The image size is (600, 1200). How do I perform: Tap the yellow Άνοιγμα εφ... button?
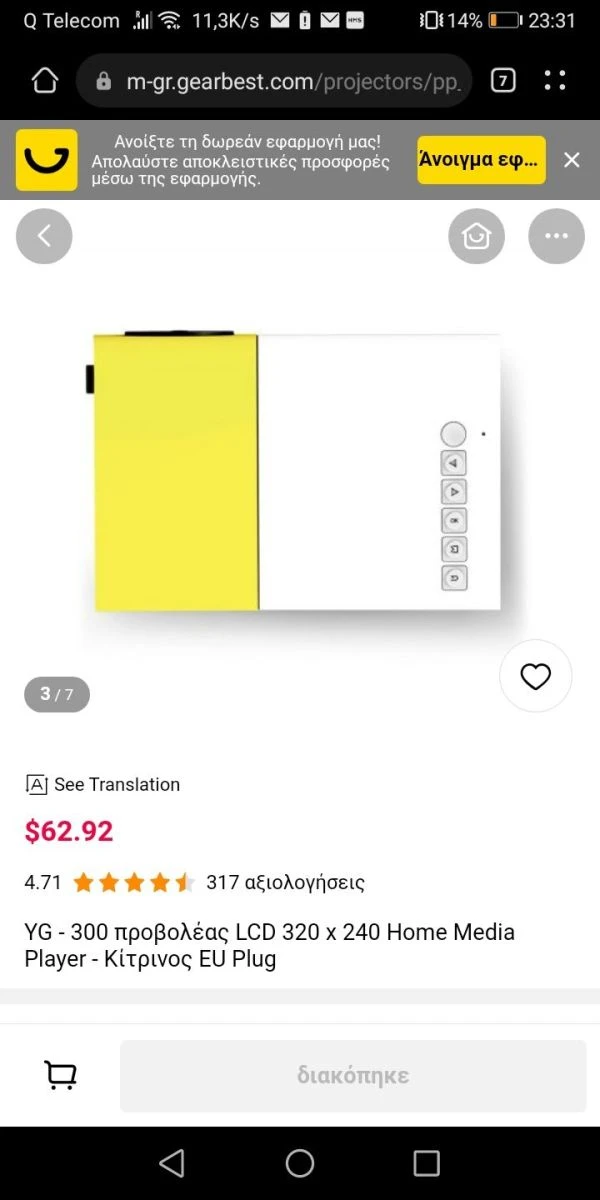[x=481, y=160]
